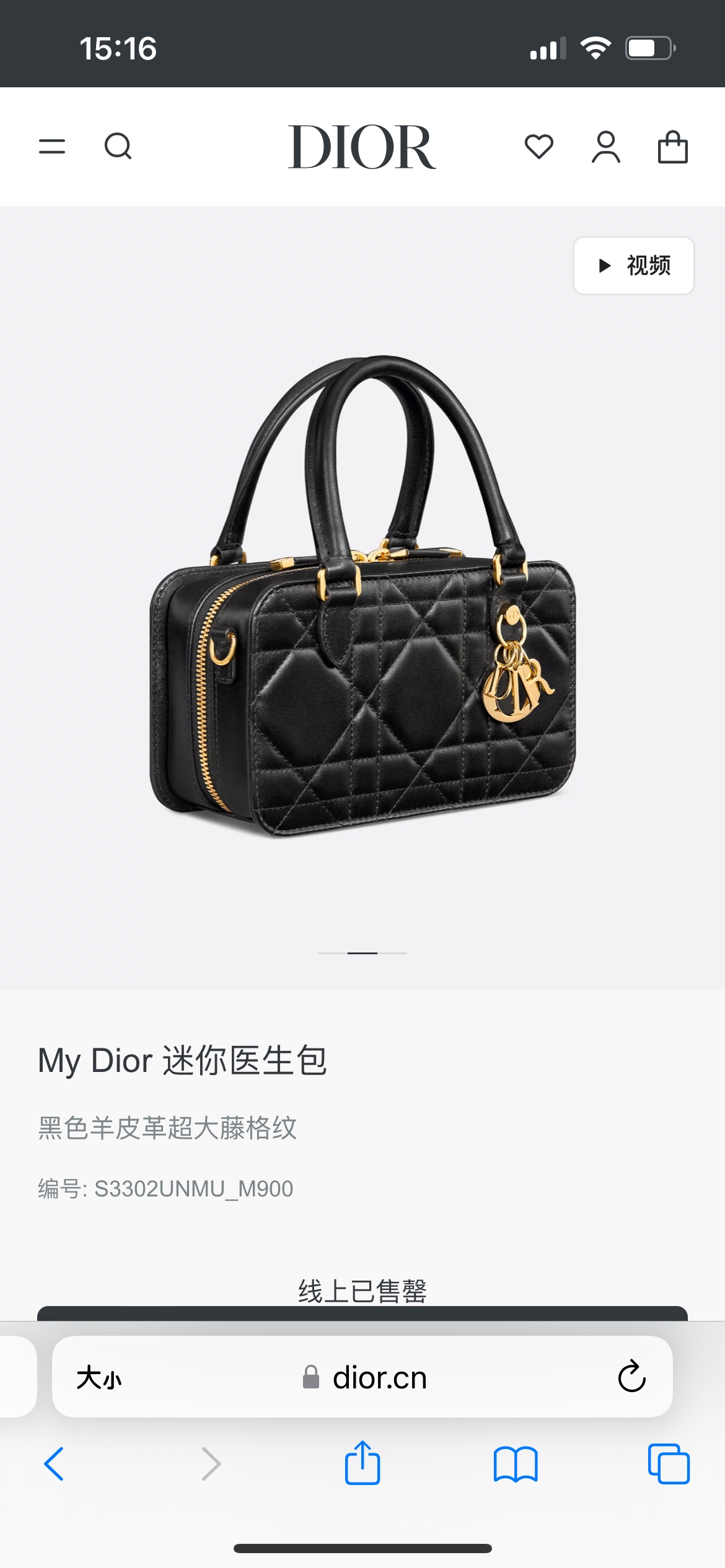Screen dimensions: 725x1568
Task: Play the product video (视频)
Action: (x=633, y=266)
